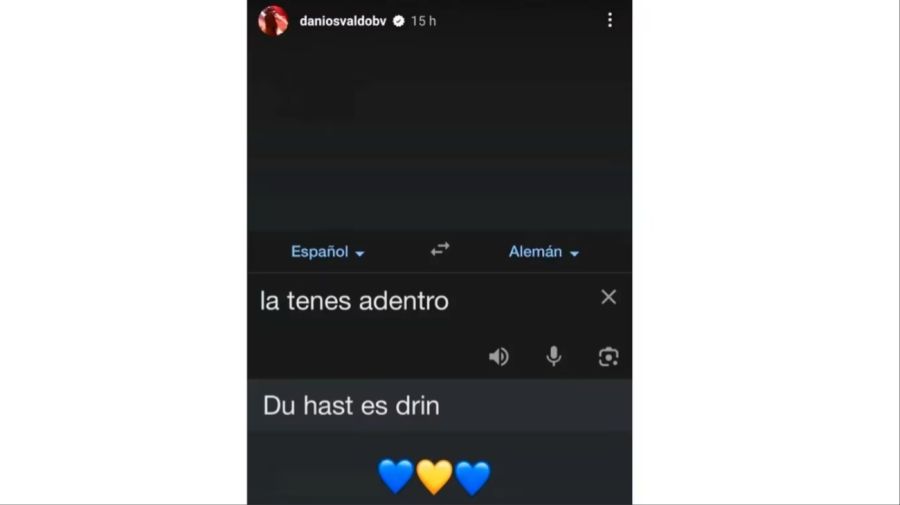Viewport: 900px width, 505px height.
Task: Open daniosvaldobv's profile from the username
Action: click(342, 21)
